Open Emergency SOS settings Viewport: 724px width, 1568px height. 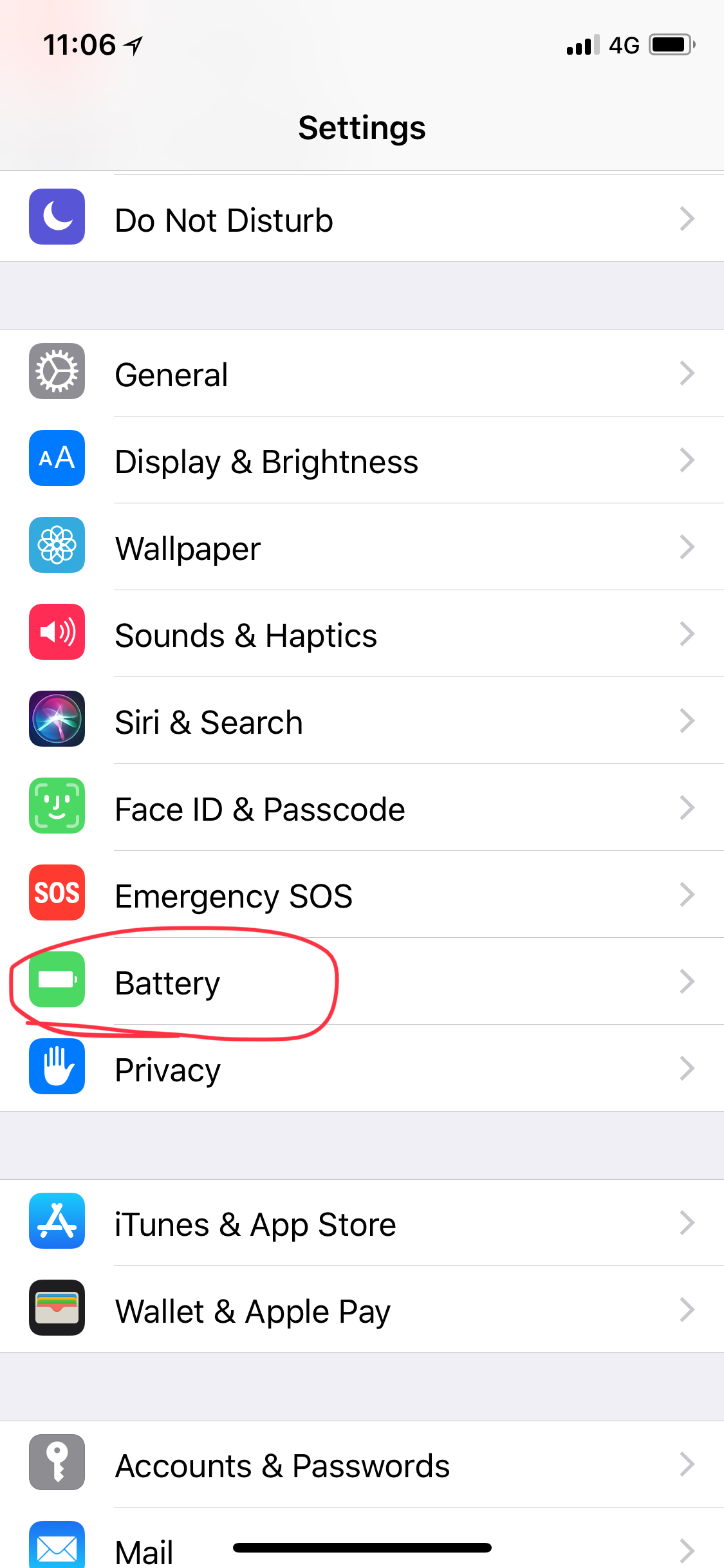pos(362,895)
